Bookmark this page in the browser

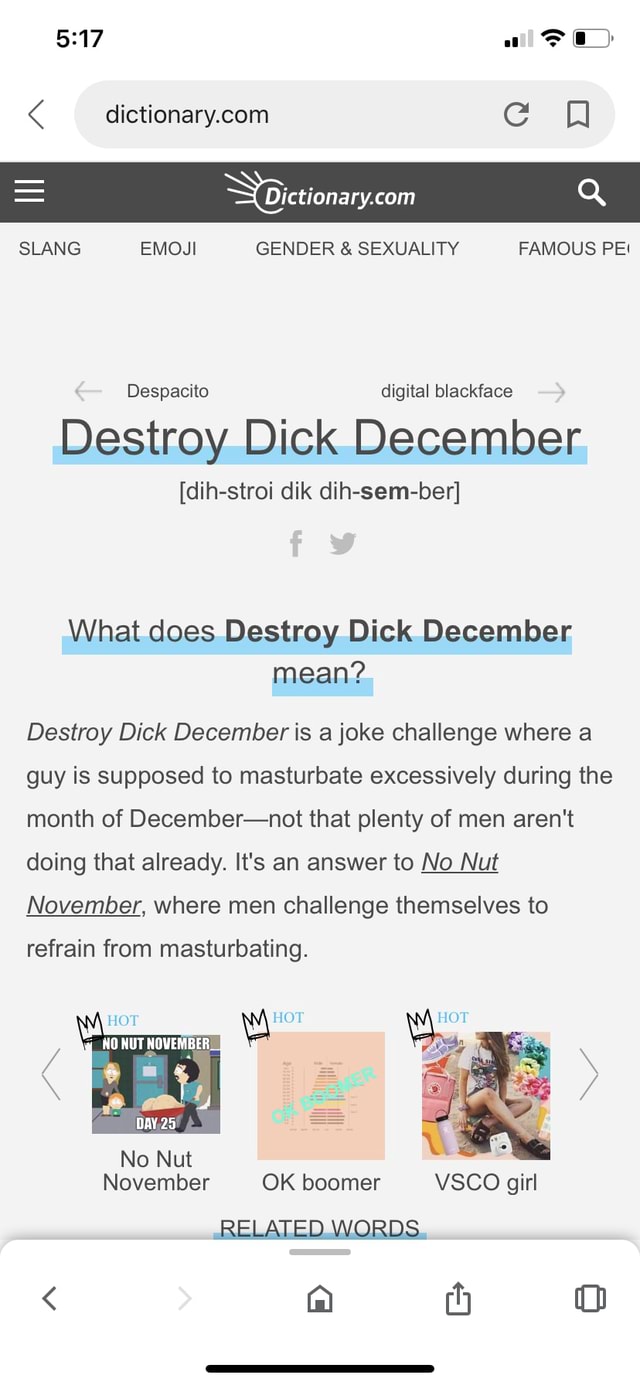click(x=577, y=115)
